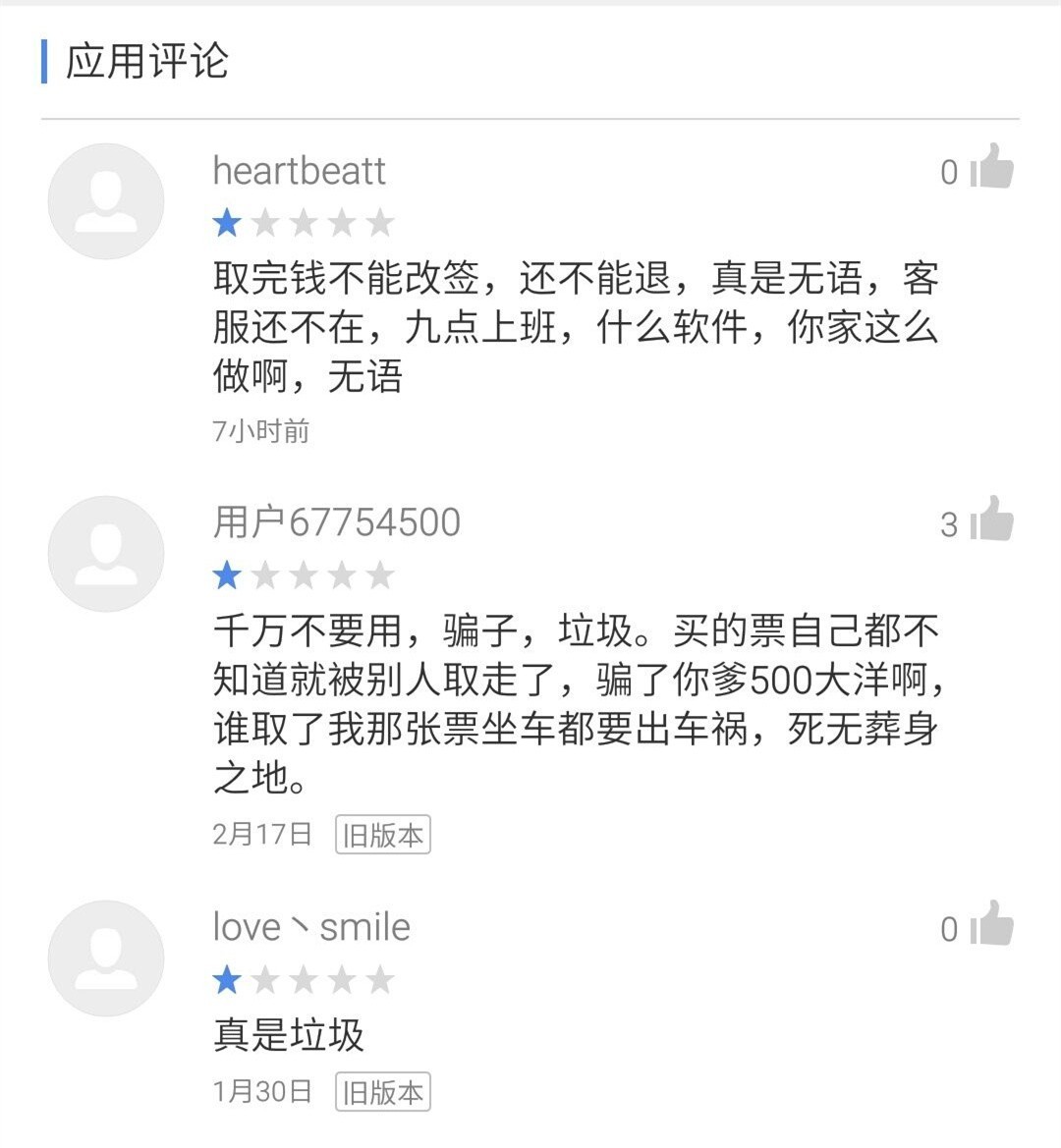Open heartbeatt's profile avatar

(x=106, y=201)
